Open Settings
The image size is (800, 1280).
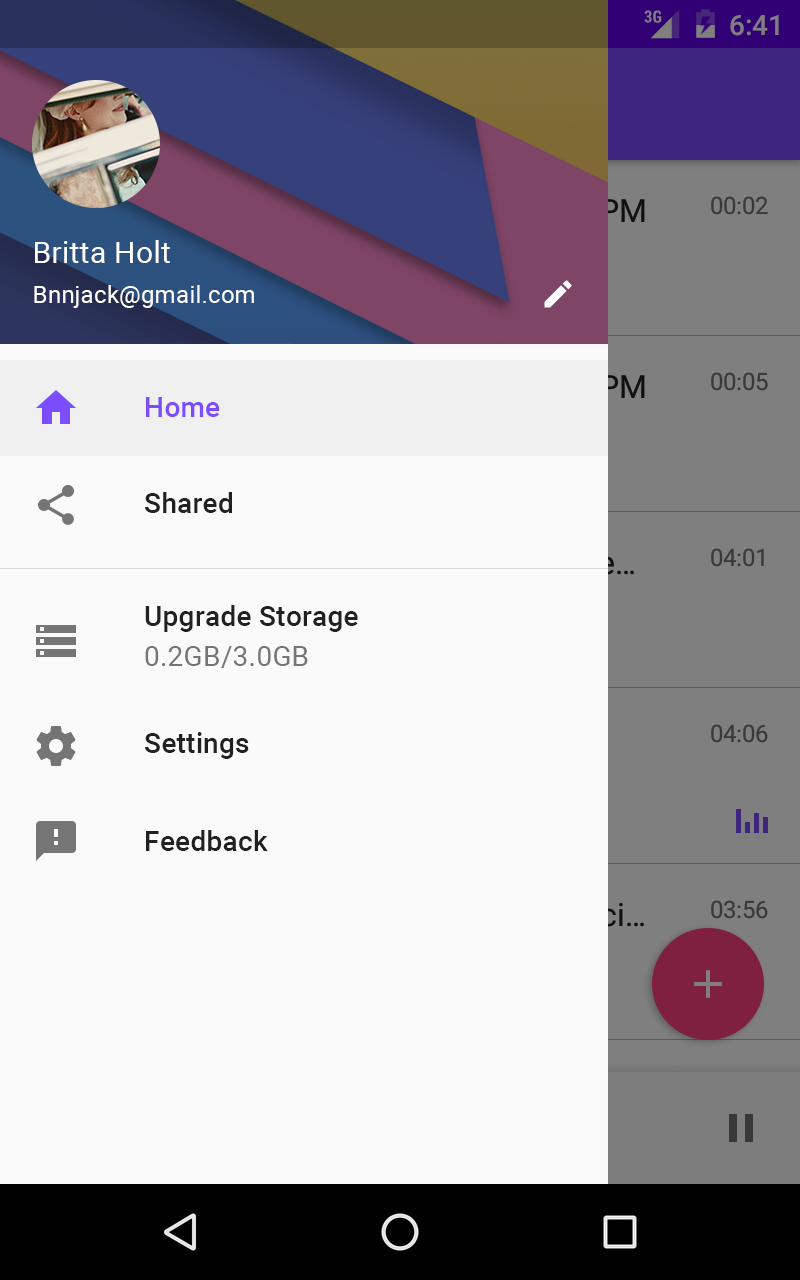304,744
